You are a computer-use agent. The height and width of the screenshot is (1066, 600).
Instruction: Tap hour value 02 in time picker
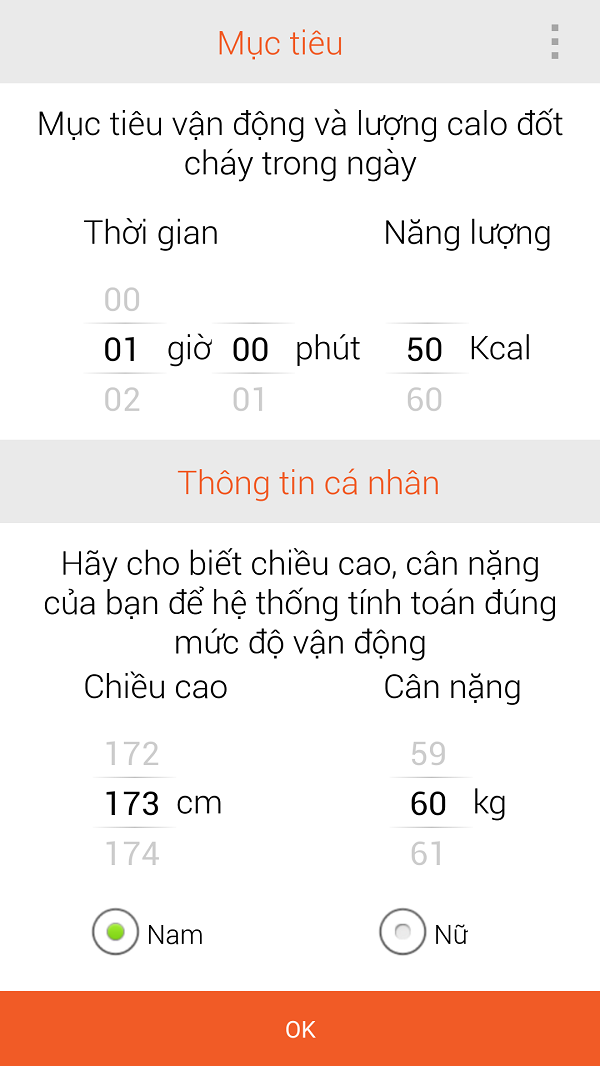pyautogui.click(x=122, y=399)
